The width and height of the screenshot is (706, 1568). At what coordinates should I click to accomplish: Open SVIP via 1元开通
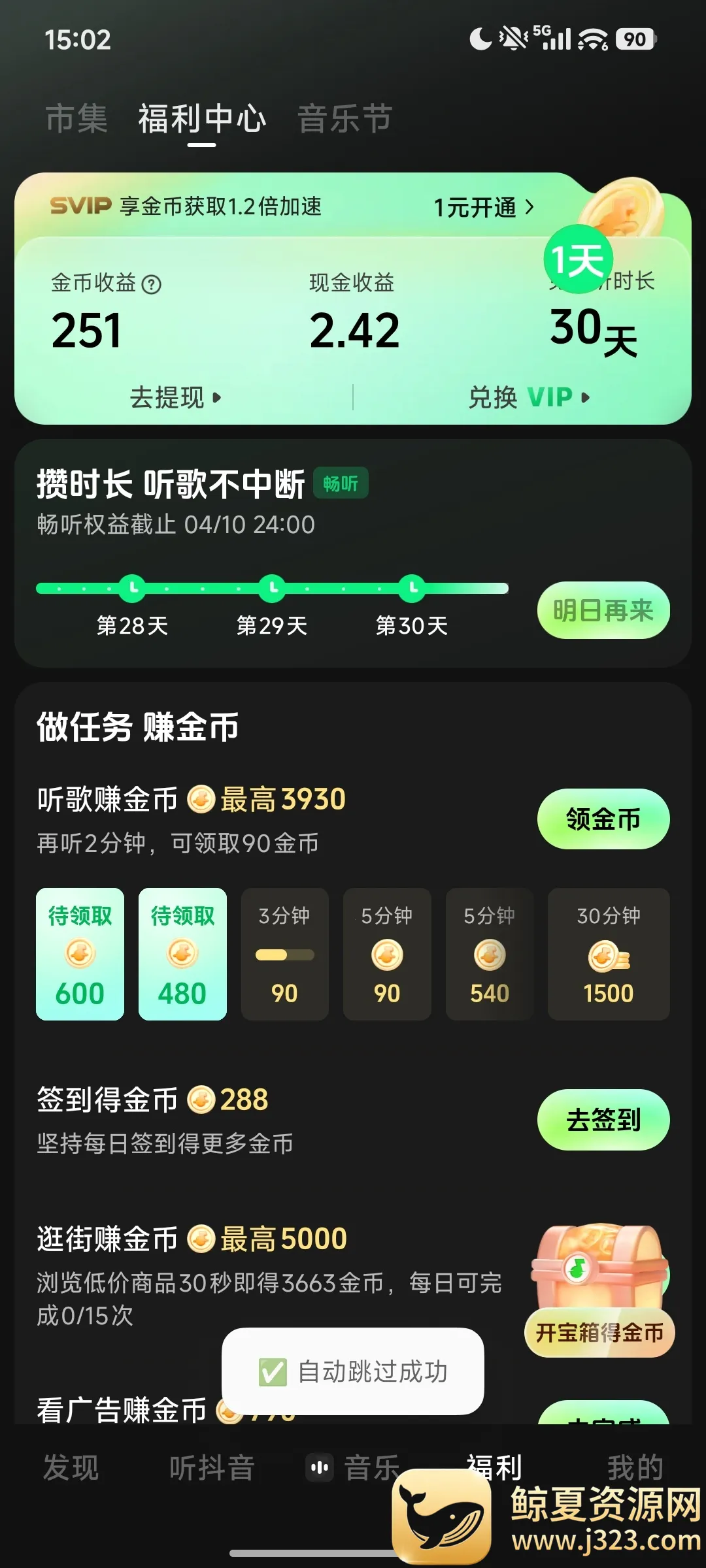pos(484,208)
